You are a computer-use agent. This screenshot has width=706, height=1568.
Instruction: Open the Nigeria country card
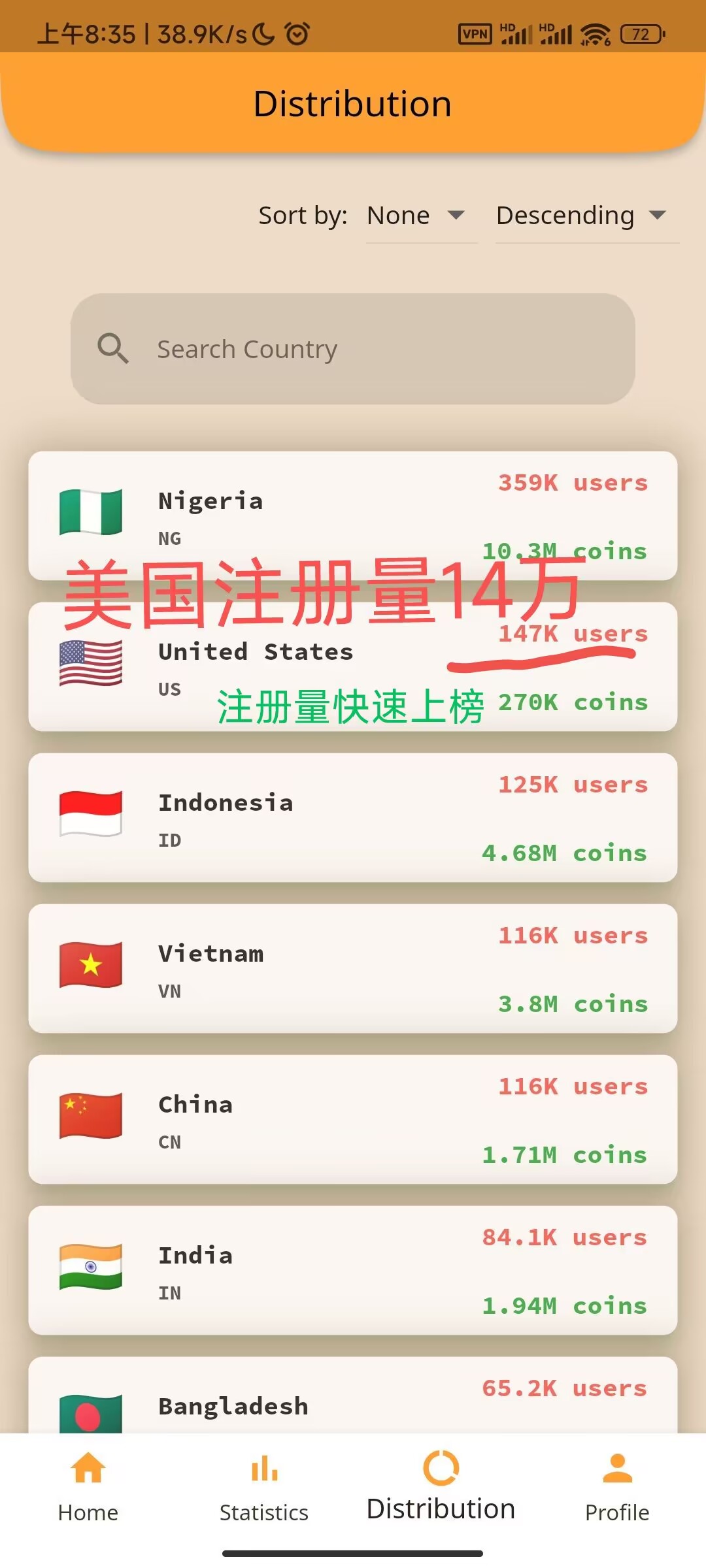click(353, 503)
